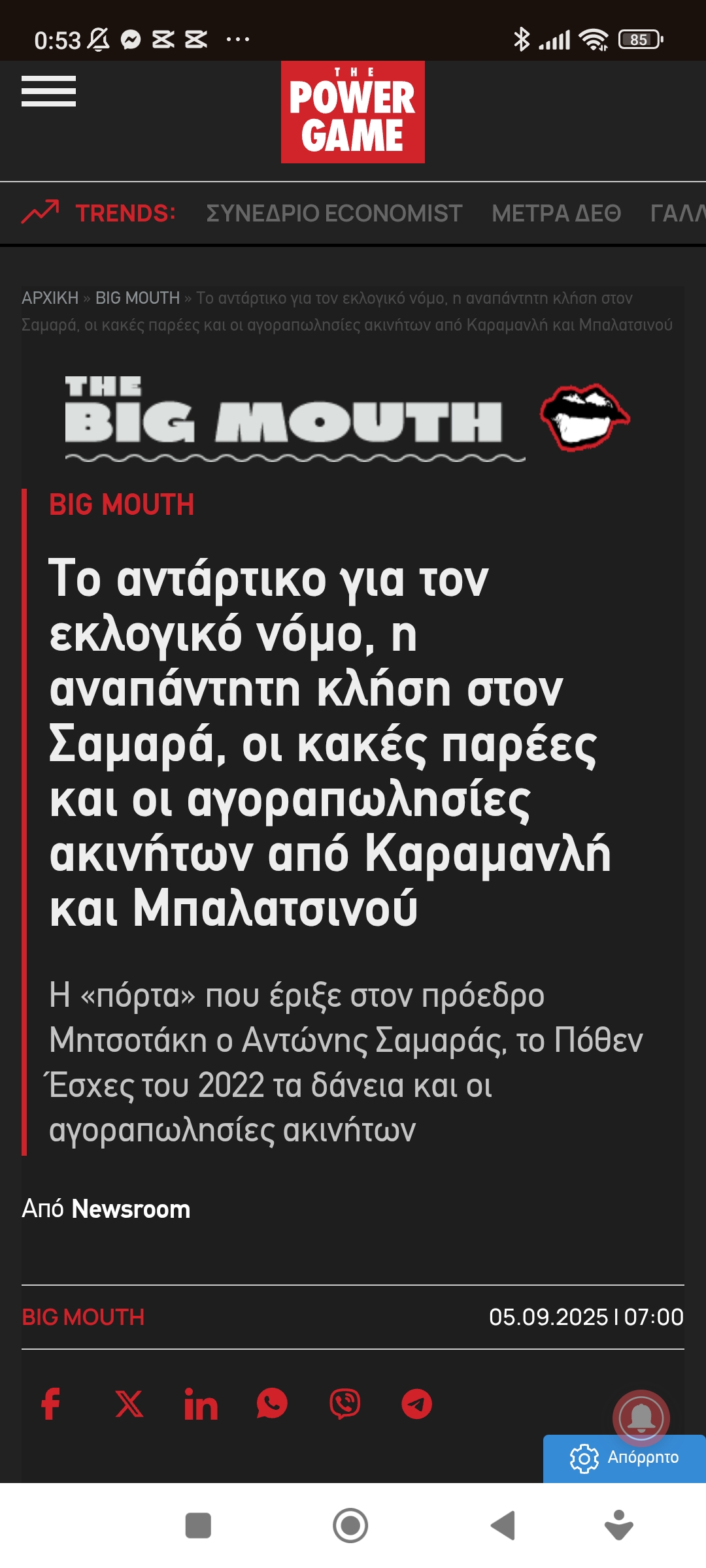Open the hamburger menu
Viewport: 706px width, 1568px height.
coord(48,91)
